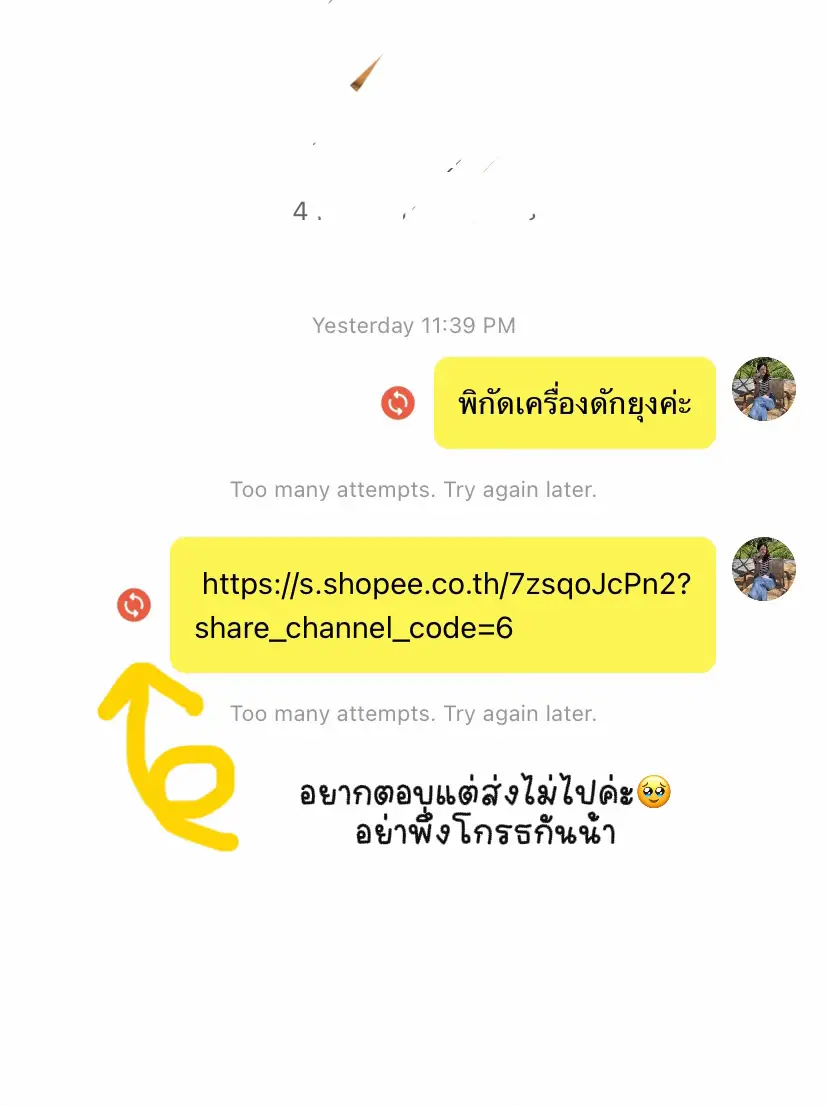Screen dimensions: 828x1106
Task: Tap the yellow message bubble containing the URL
Action: click(443, 605)
